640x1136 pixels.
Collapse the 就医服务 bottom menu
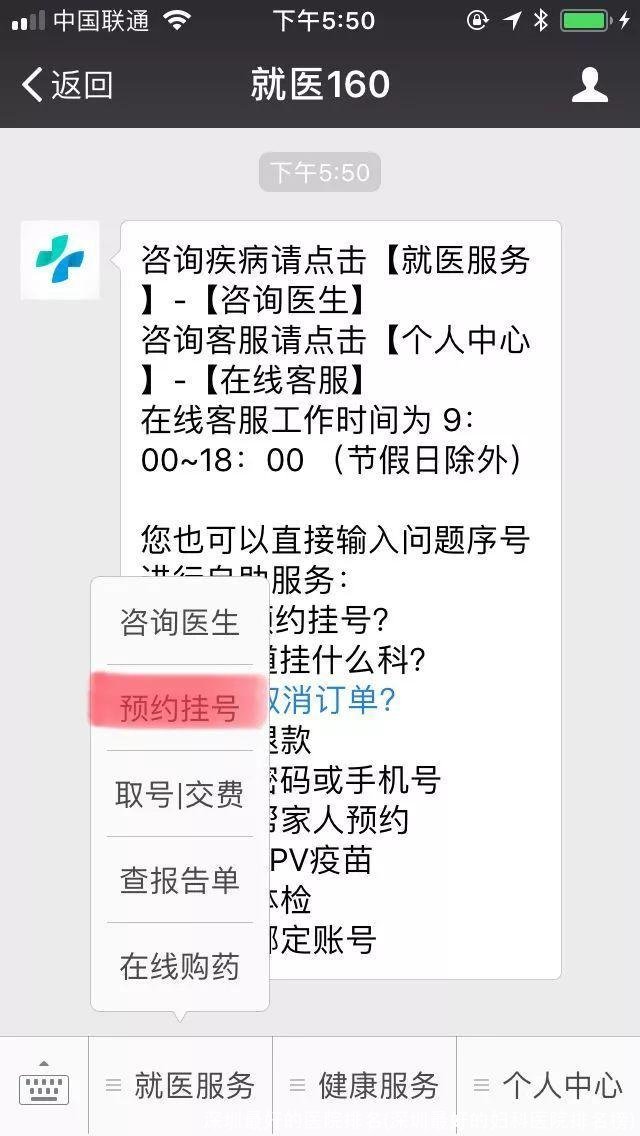point(181,1085)
